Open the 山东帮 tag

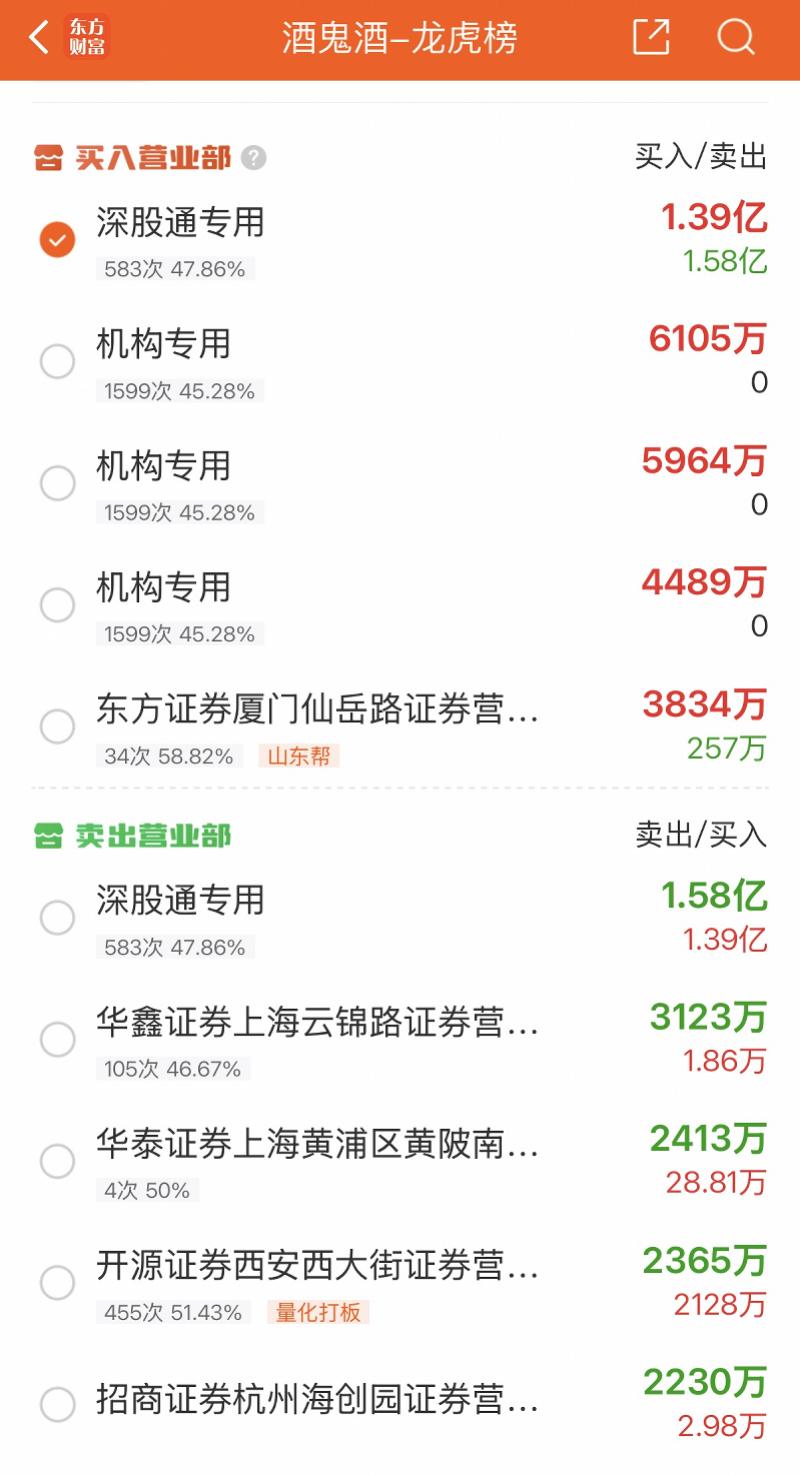[298, 756]
